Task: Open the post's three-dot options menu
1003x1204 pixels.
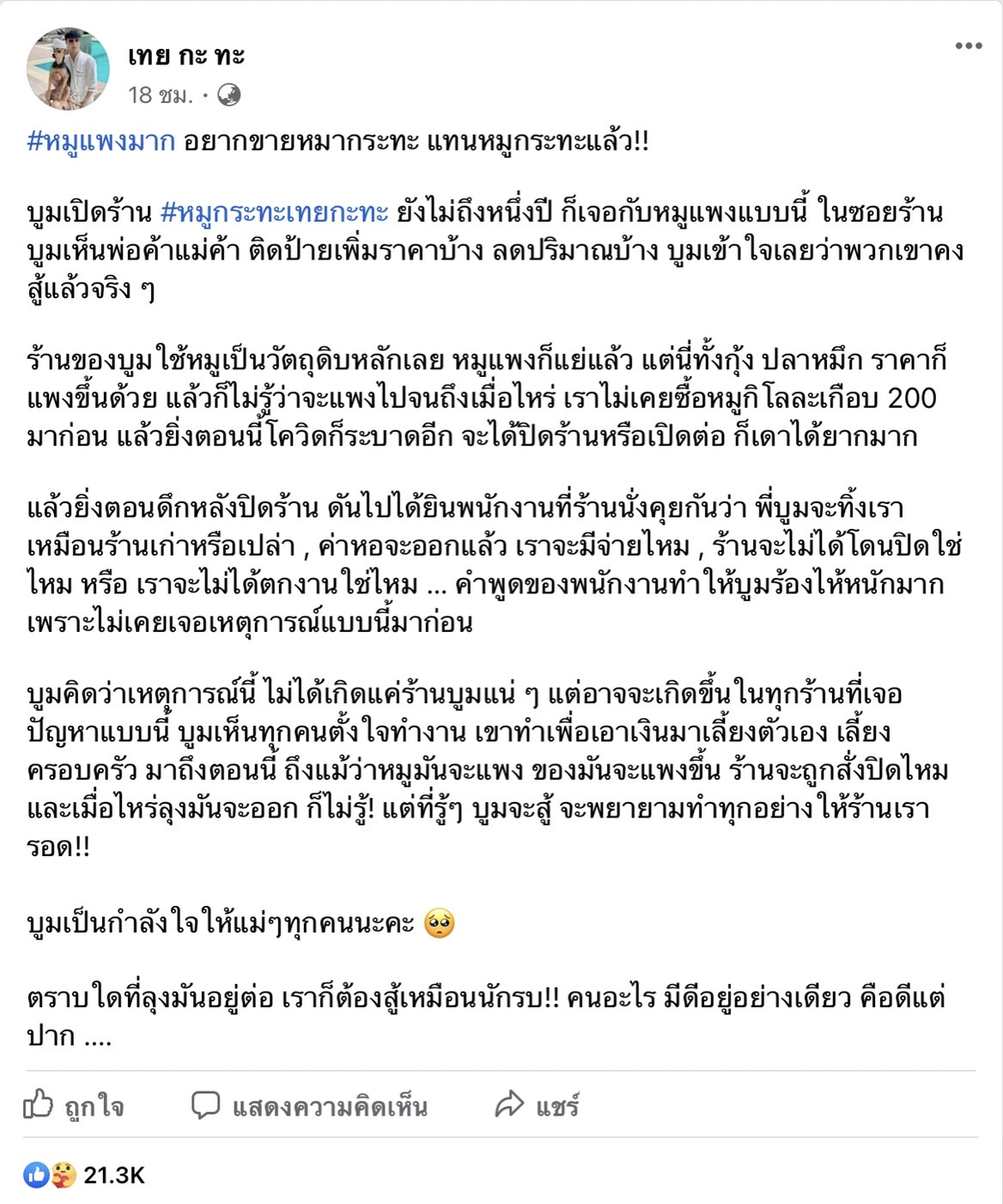Action: click(968, 46)
